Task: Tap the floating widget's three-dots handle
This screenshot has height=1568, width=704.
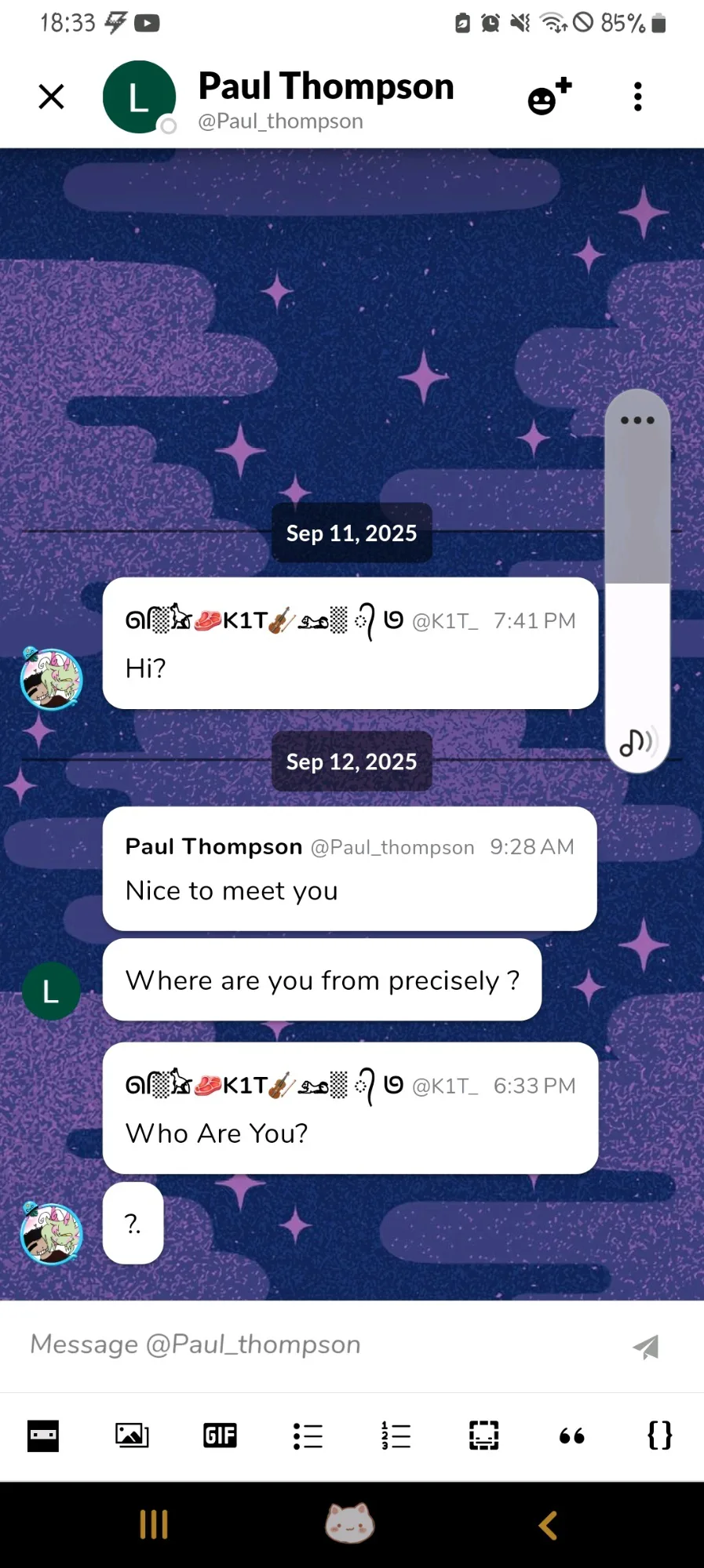Action: pyautogui.click(x=637, y=420)
